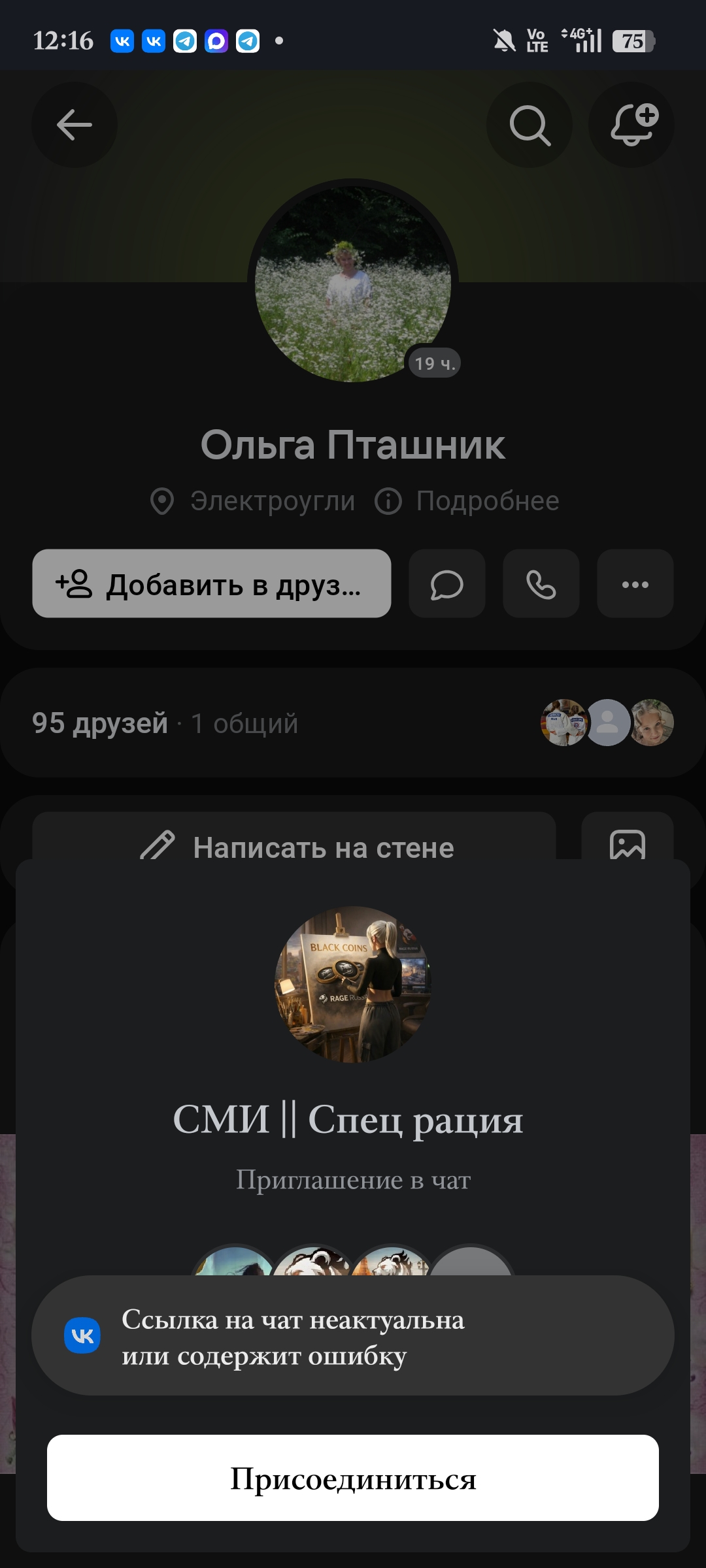Go back with the arrow icon
This screenshot has height=1568, width=706.
tap(75, 125)
